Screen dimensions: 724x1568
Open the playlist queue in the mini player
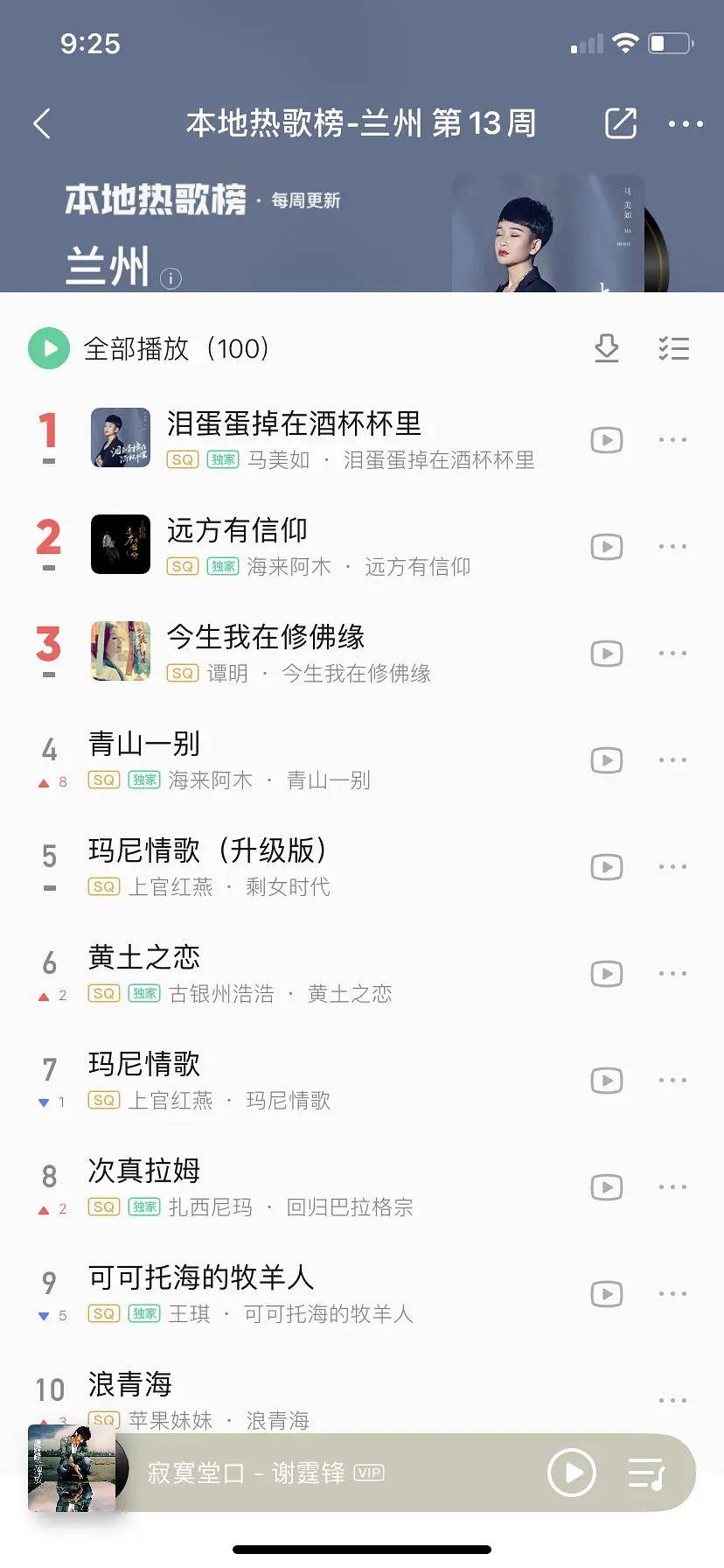[646, 1473]
